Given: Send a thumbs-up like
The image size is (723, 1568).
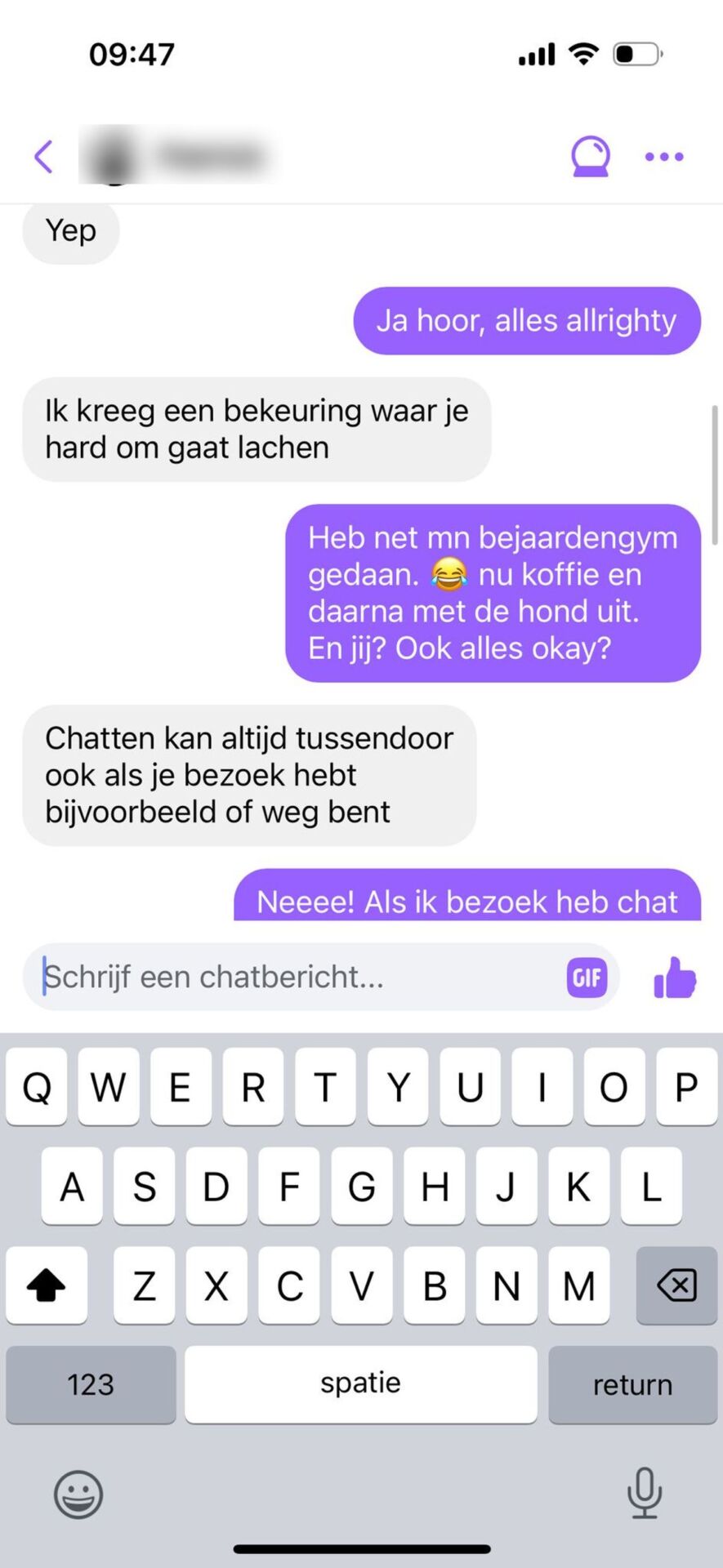Looking at the screenshot, I should point(675,978).
